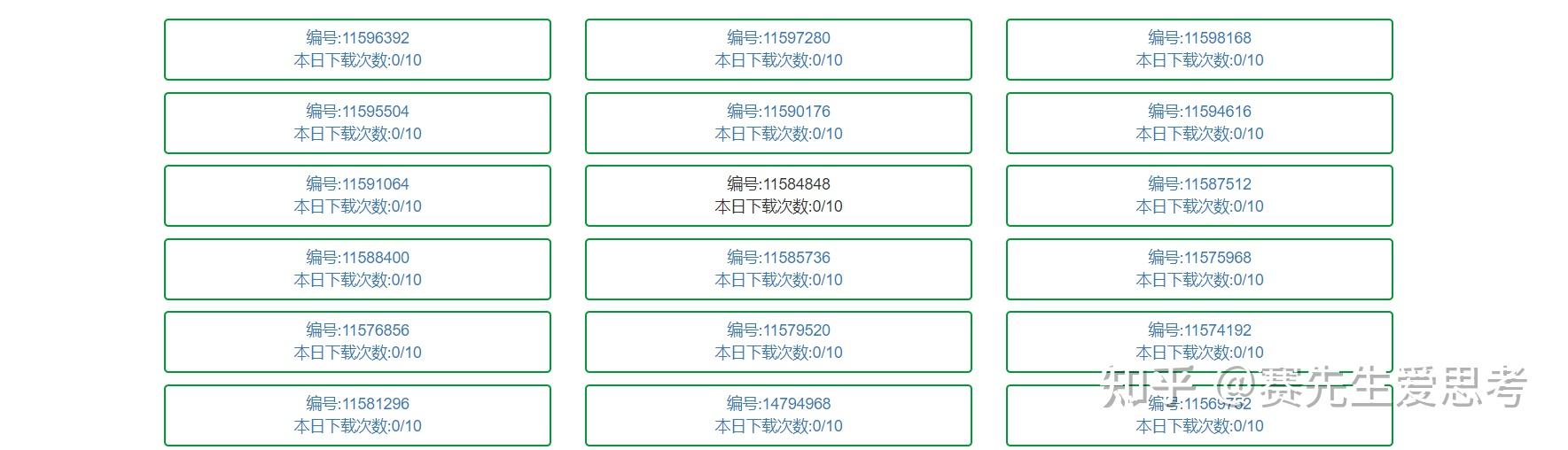Image resolution: width=1568 pixels, height=450 pixels.
Task: Open the 11598168 download card
Action: pos(1199,50)
